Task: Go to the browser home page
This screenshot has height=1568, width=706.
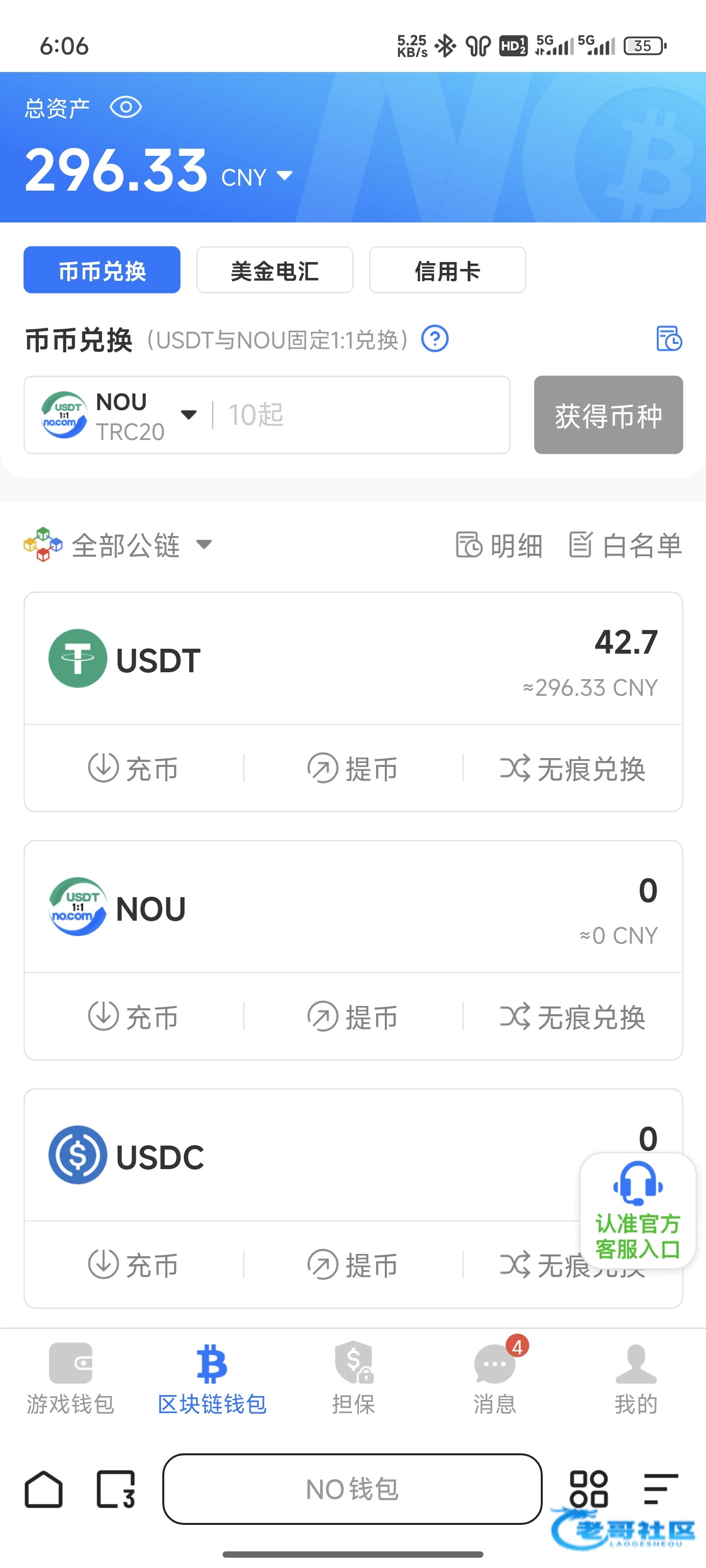Action: 44,1489
